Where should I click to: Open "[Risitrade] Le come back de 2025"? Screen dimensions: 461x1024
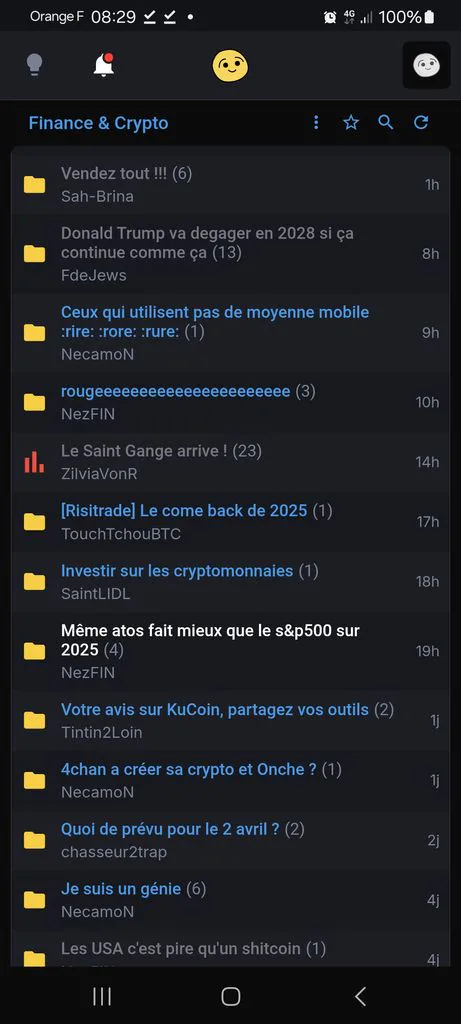[x=230, y=522]
